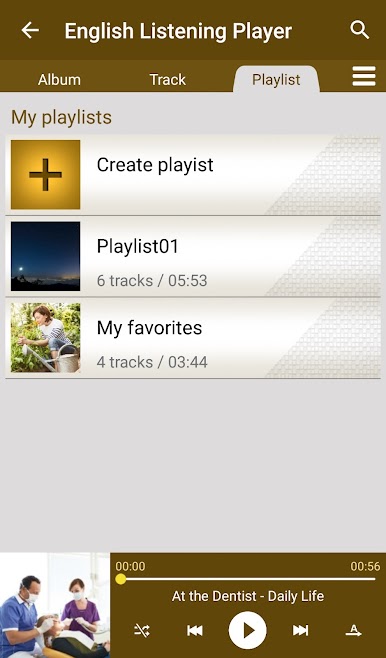Toggle shuffle mode
Screen dimensions: 386x658
(x=142, y=630)
